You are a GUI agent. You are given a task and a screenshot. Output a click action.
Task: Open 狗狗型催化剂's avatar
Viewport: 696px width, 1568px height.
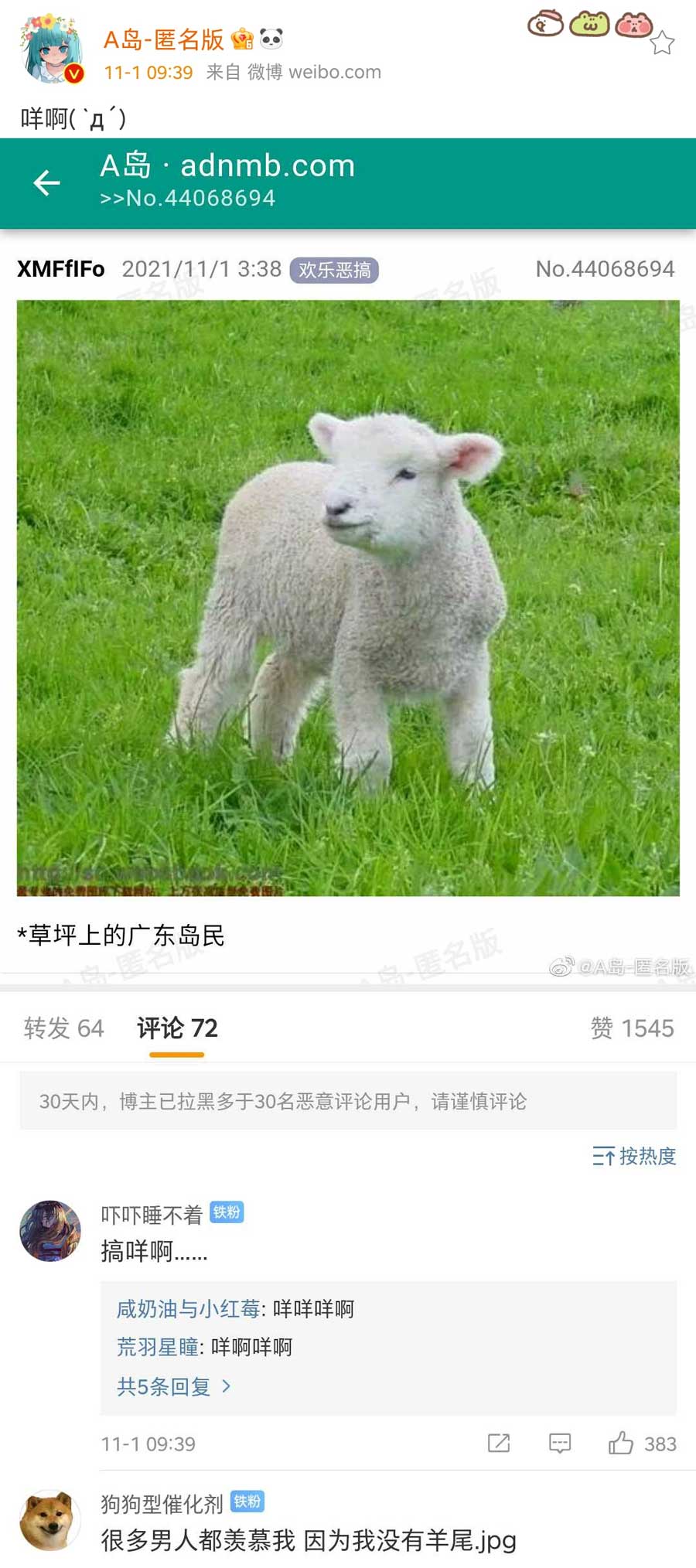click(x=50, y=1520)
